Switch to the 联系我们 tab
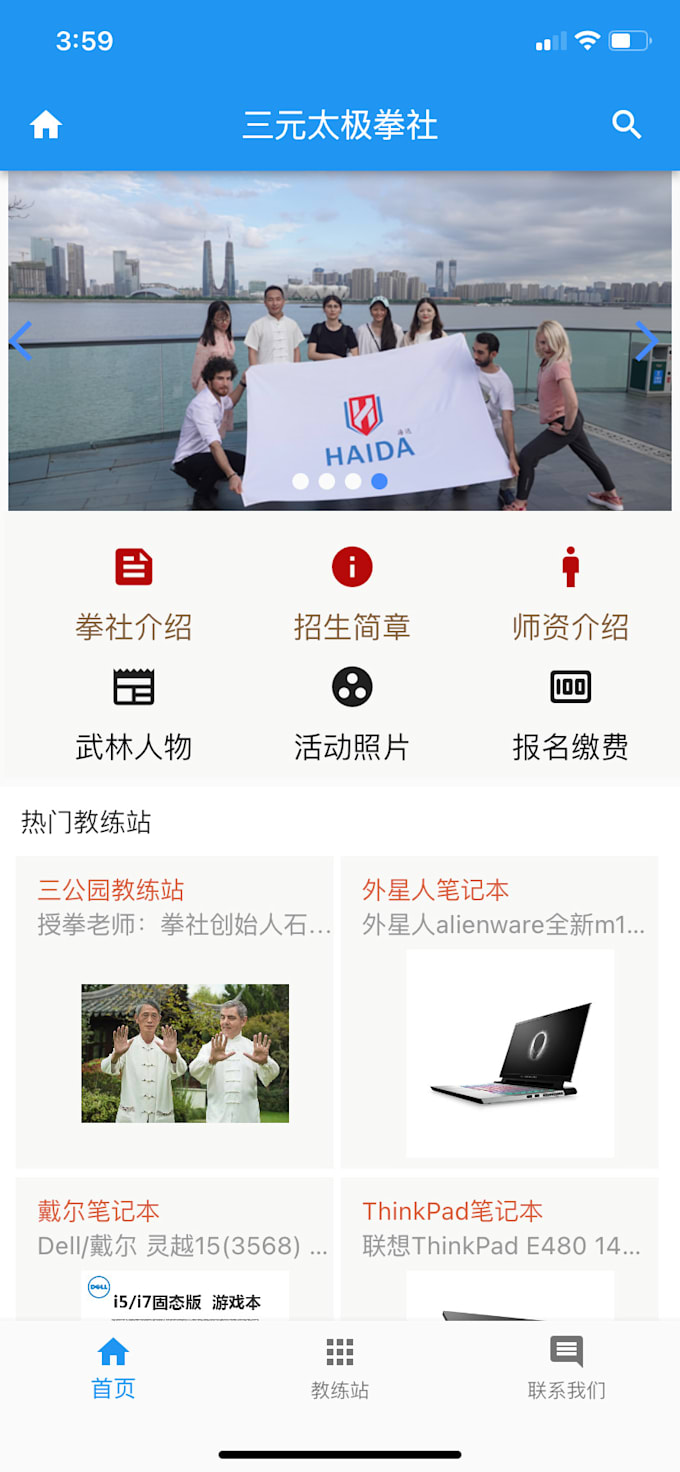This screenshot has height=1472, width=680. (x=566, y=1368)
